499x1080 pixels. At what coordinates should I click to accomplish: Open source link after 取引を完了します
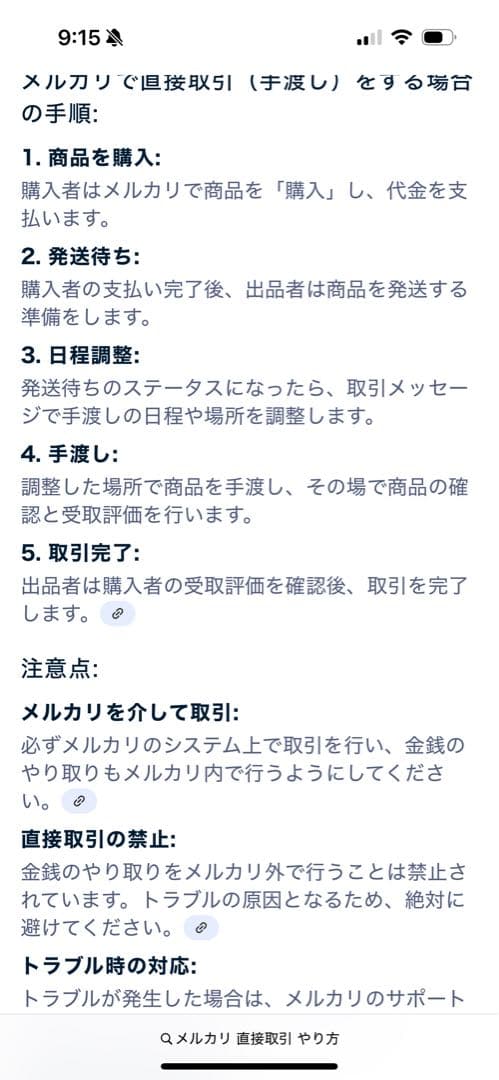117,614
